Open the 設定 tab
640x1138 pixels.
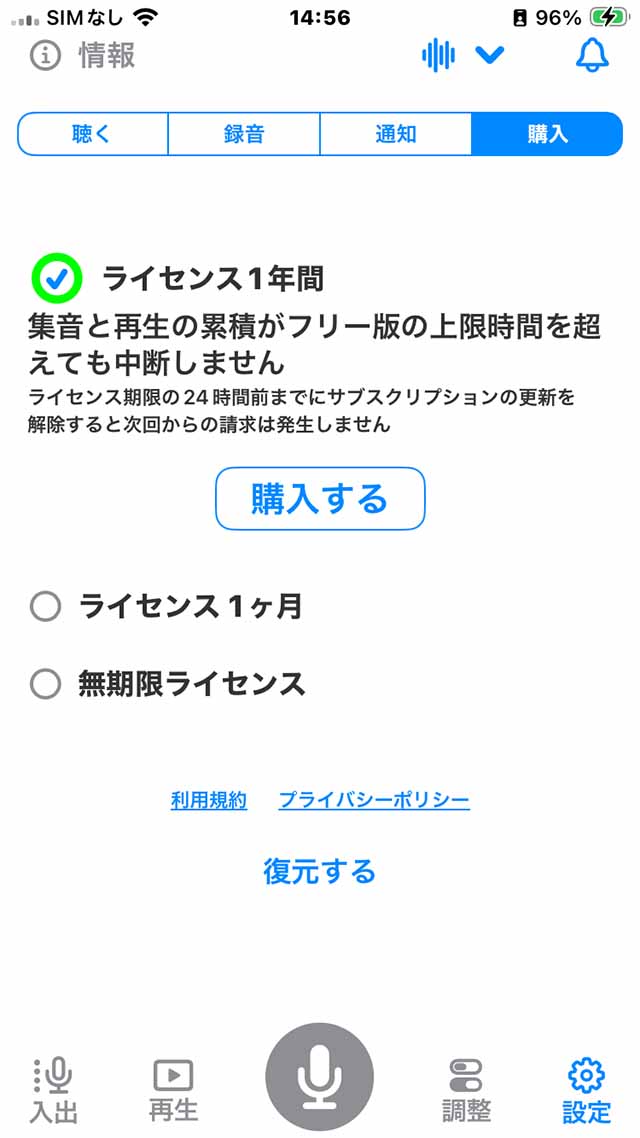[x=586, y=1088]
